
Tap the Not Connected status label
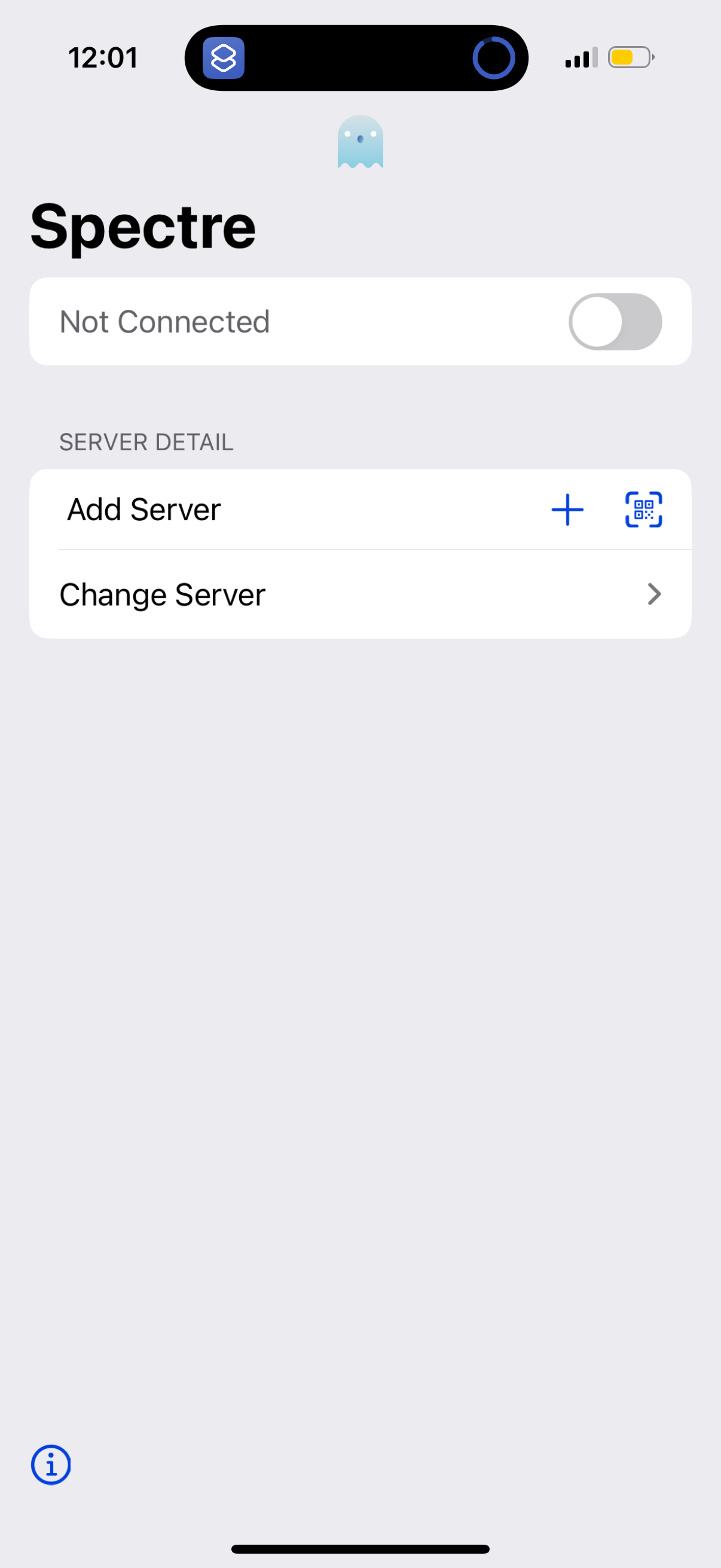[164, 322]
